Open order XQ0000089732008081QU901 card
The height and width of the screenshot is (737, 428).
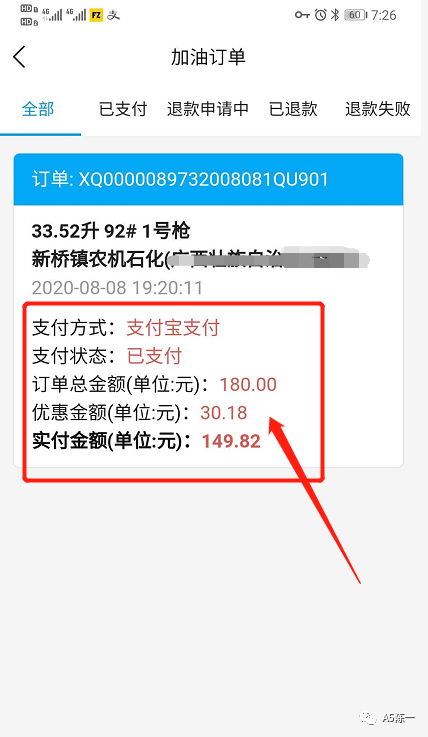click(x=208, y=310)
